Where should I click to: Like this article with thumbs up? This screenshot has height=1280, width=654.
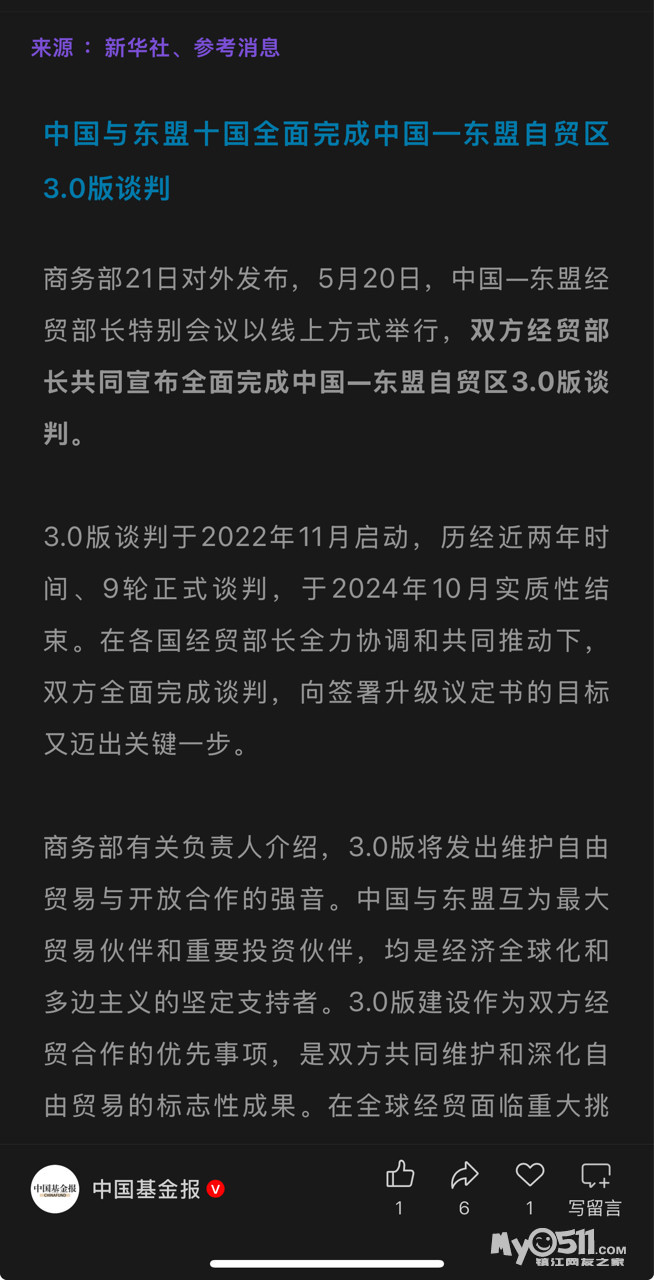pos(400,1175)
